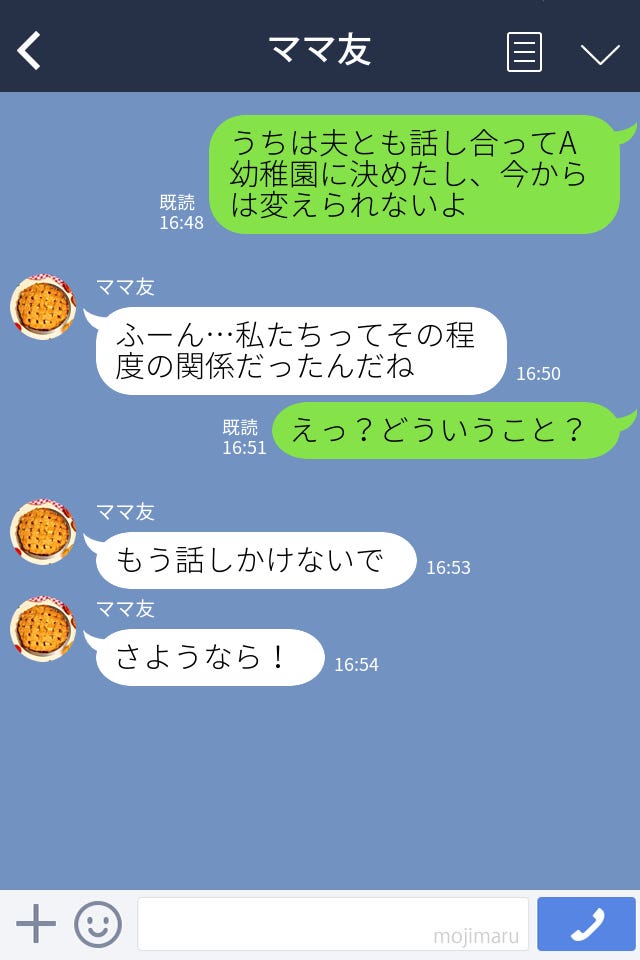Viewport: 640px width, 960px height.
Task: Go back from the ママ友 chat
Action: (30, 51)
